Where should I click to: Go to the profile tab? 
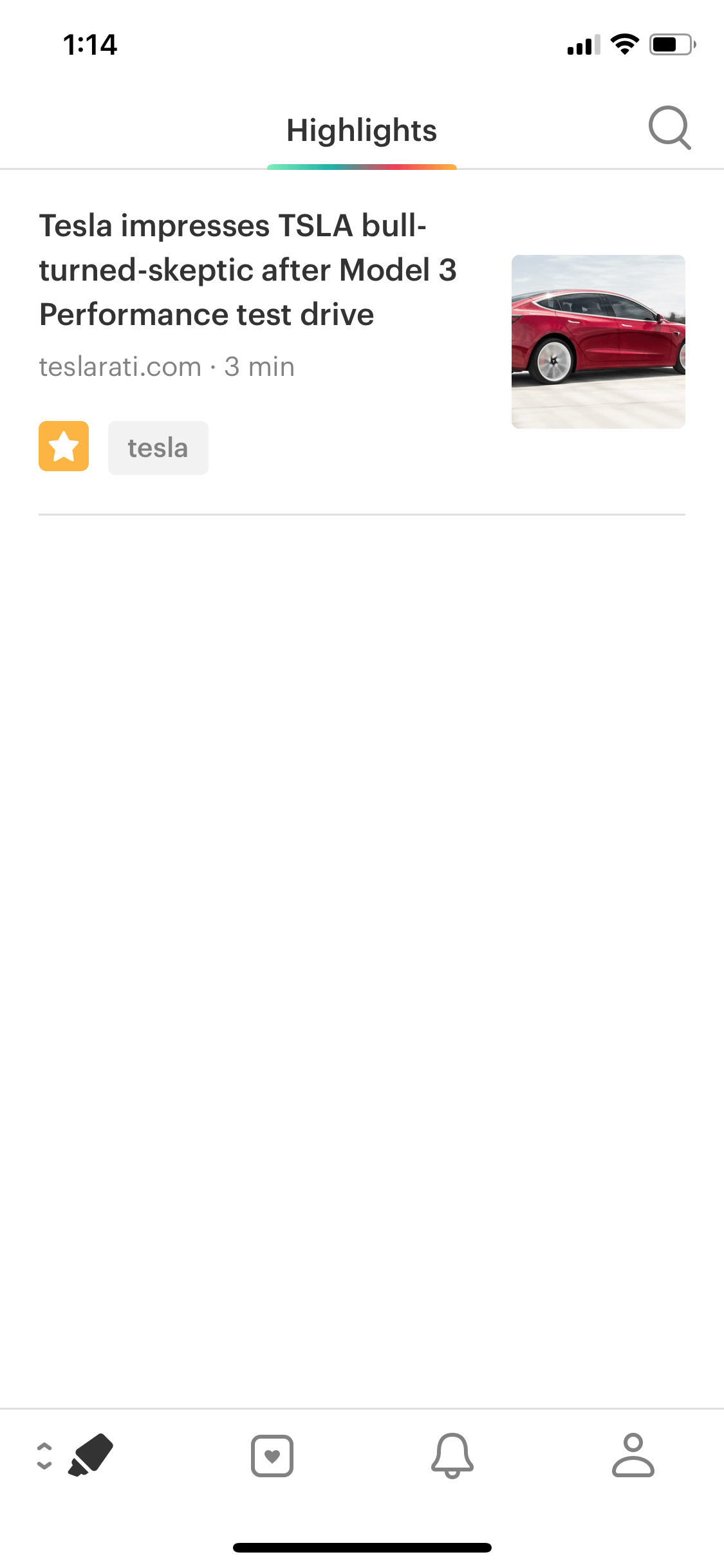pyautogui.click(x=633, y=1455)
